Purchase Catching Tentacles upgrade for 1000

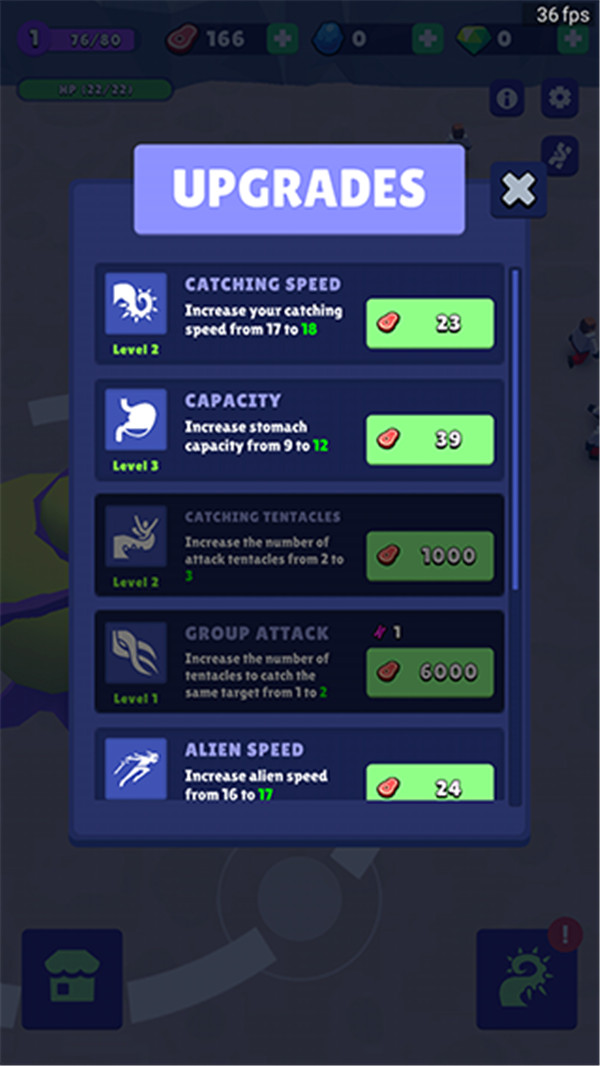[x=430, y=556]
